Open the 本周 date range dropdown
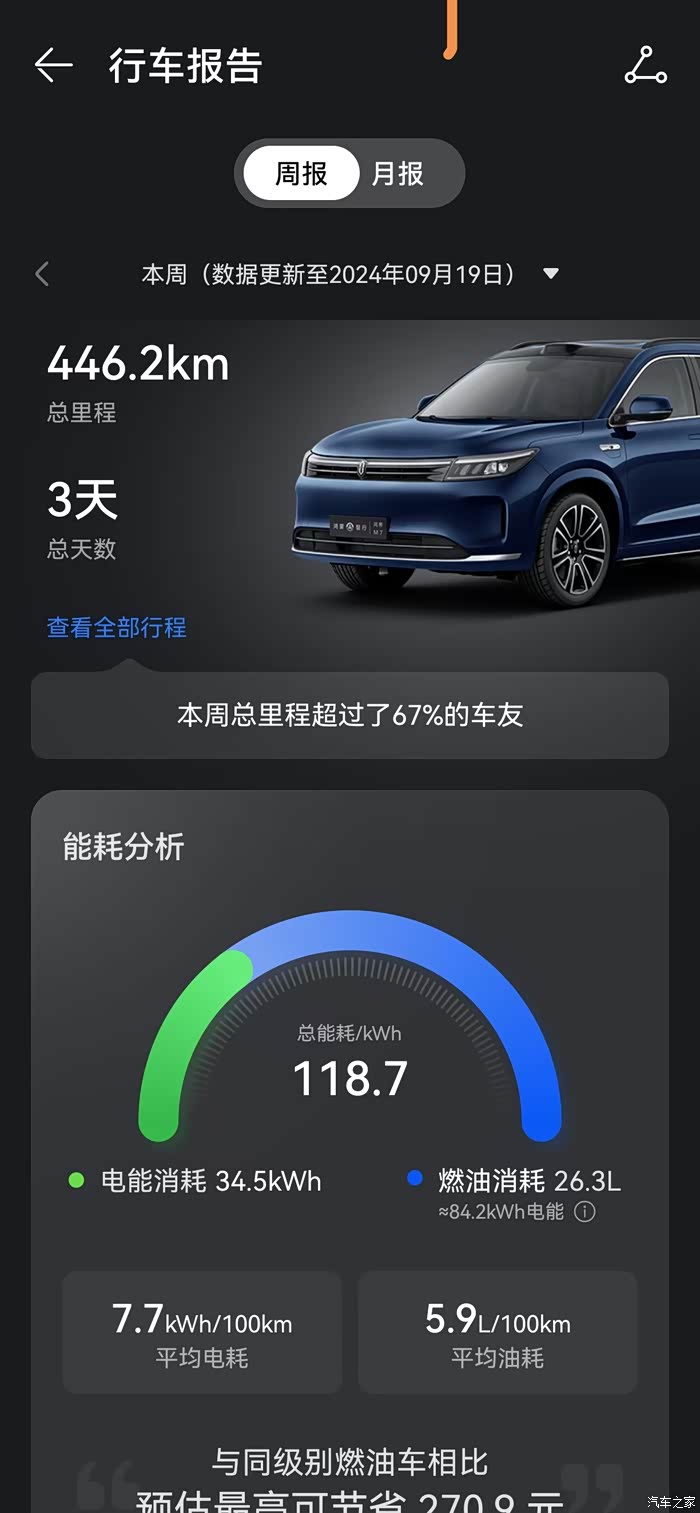The height and width of the screenshot is (1513, 700). [350, 274]
